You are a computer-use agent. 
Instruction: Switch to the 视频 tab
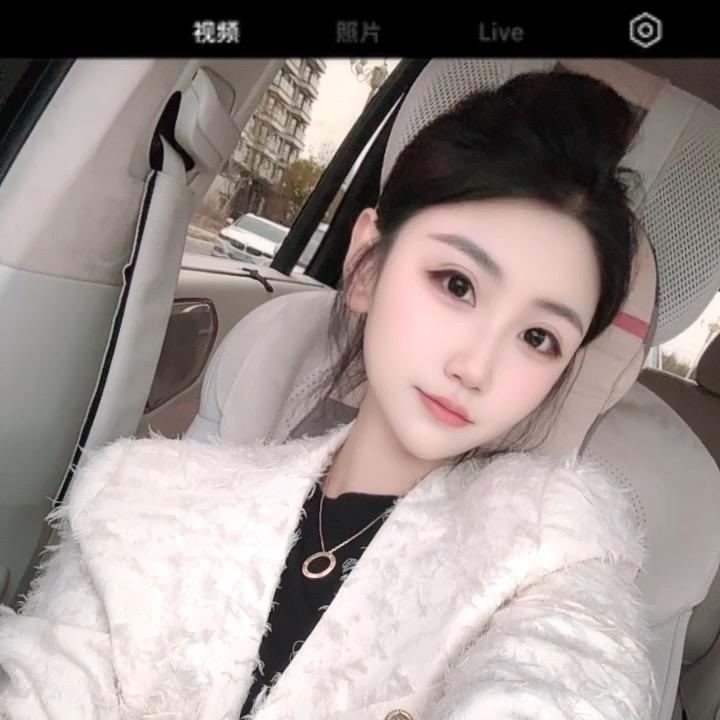pyautogui.click(x=216, y=32)
